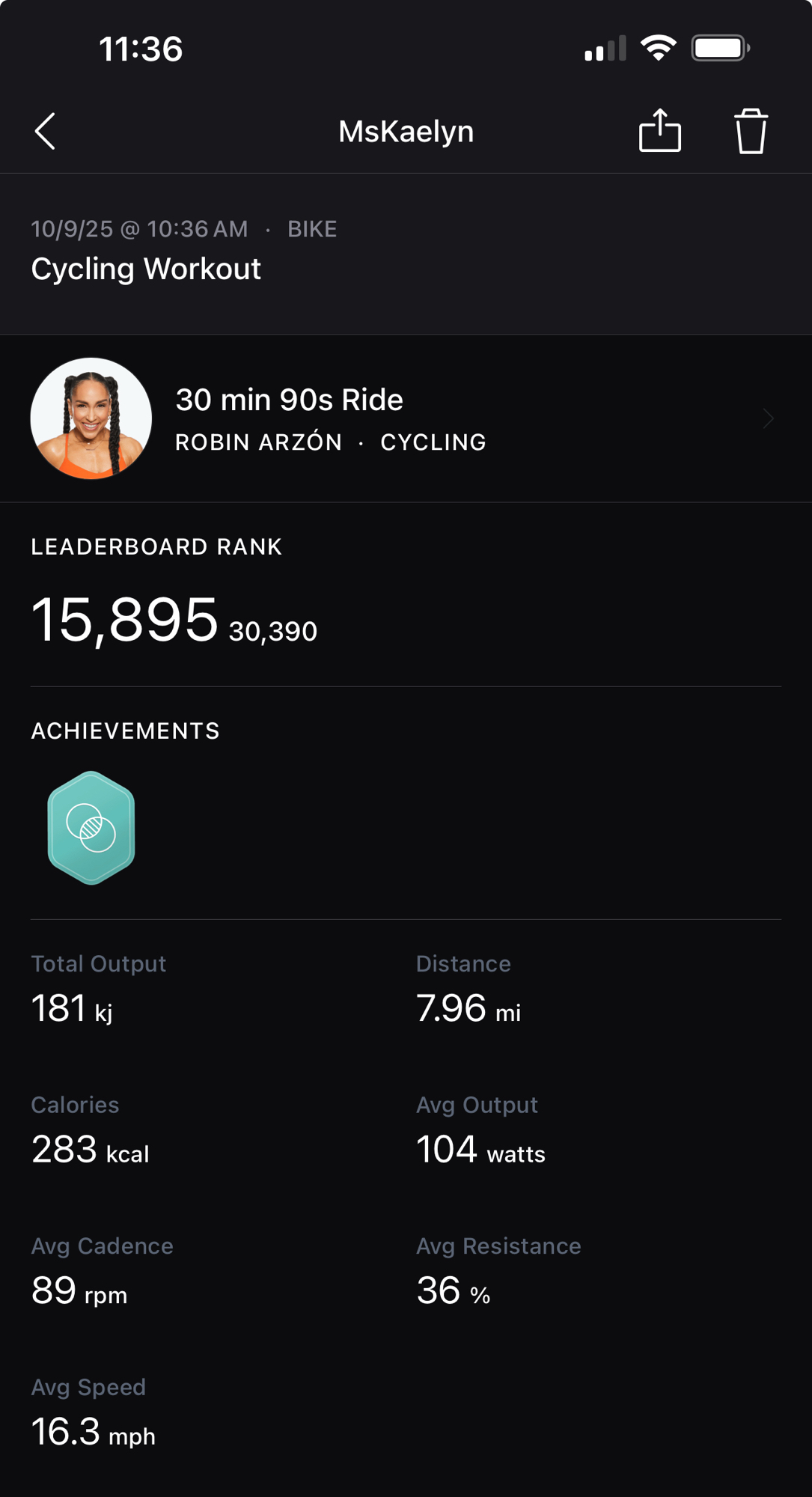Go back from MsKaelyn's workout
Image resolution: width=812 pixels, height=1497 pixels.
[x=46, y=132]
